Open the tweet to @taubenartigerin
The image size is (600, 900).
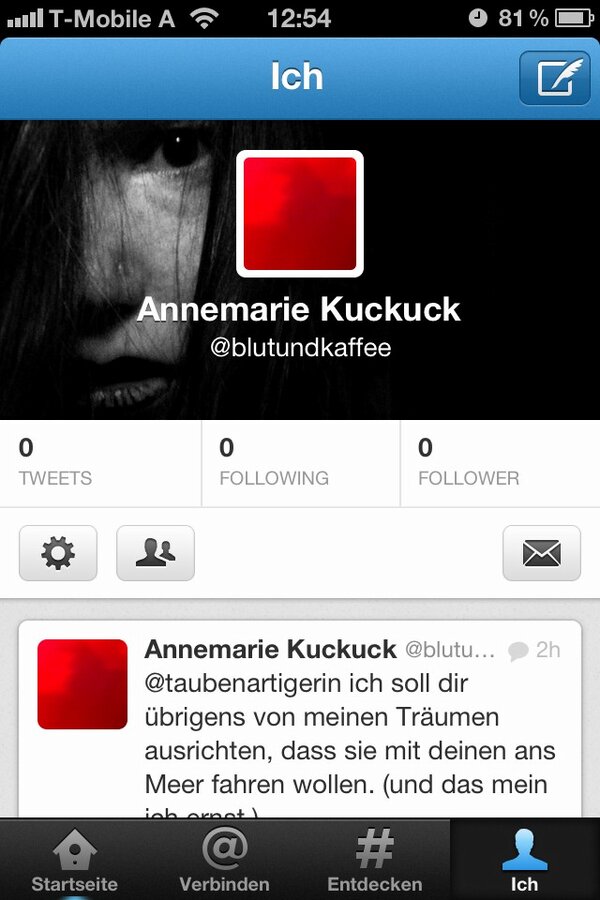[x=350, y=734]
